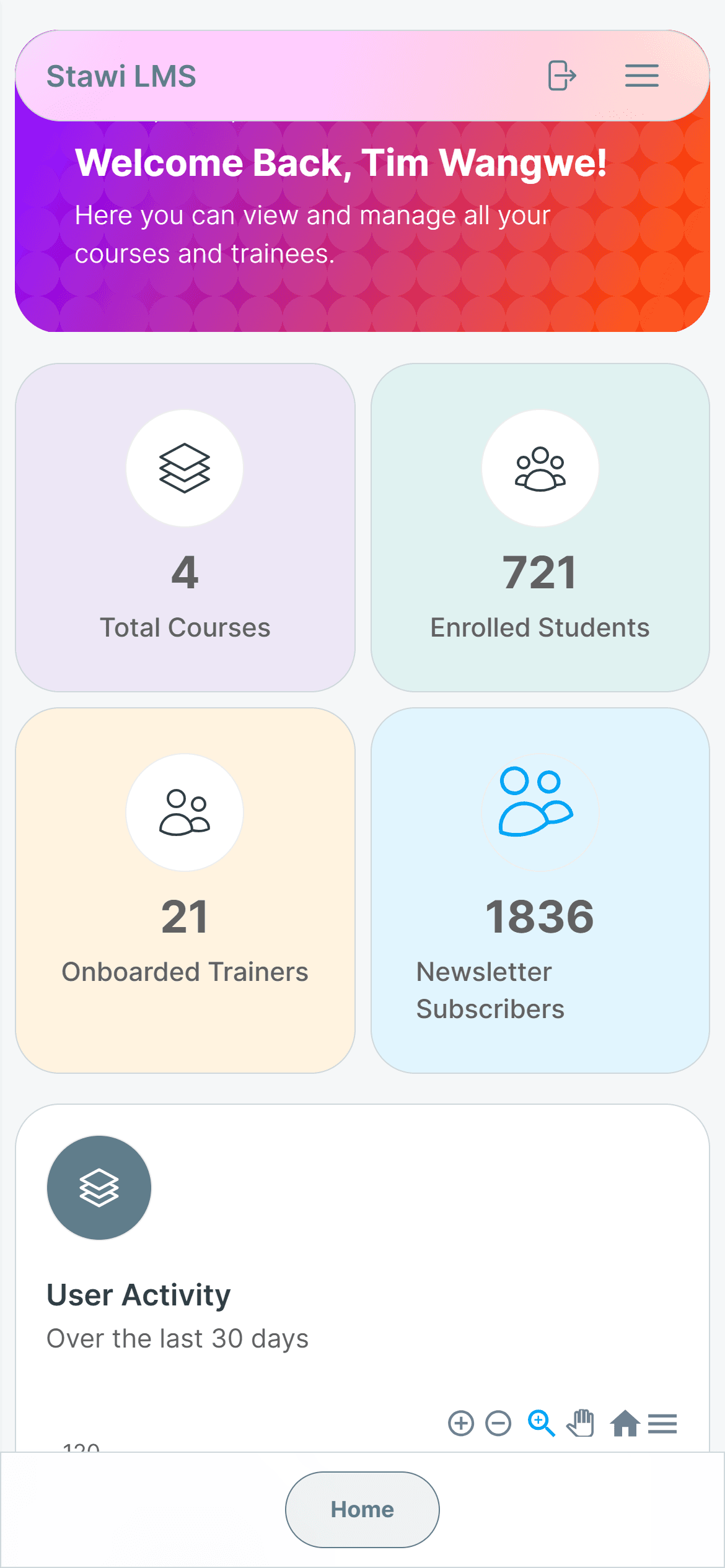Zoom out on the User Activity chart
Screen dimensions: 725x1568
pyautogui.click(x=498, y=1423)
